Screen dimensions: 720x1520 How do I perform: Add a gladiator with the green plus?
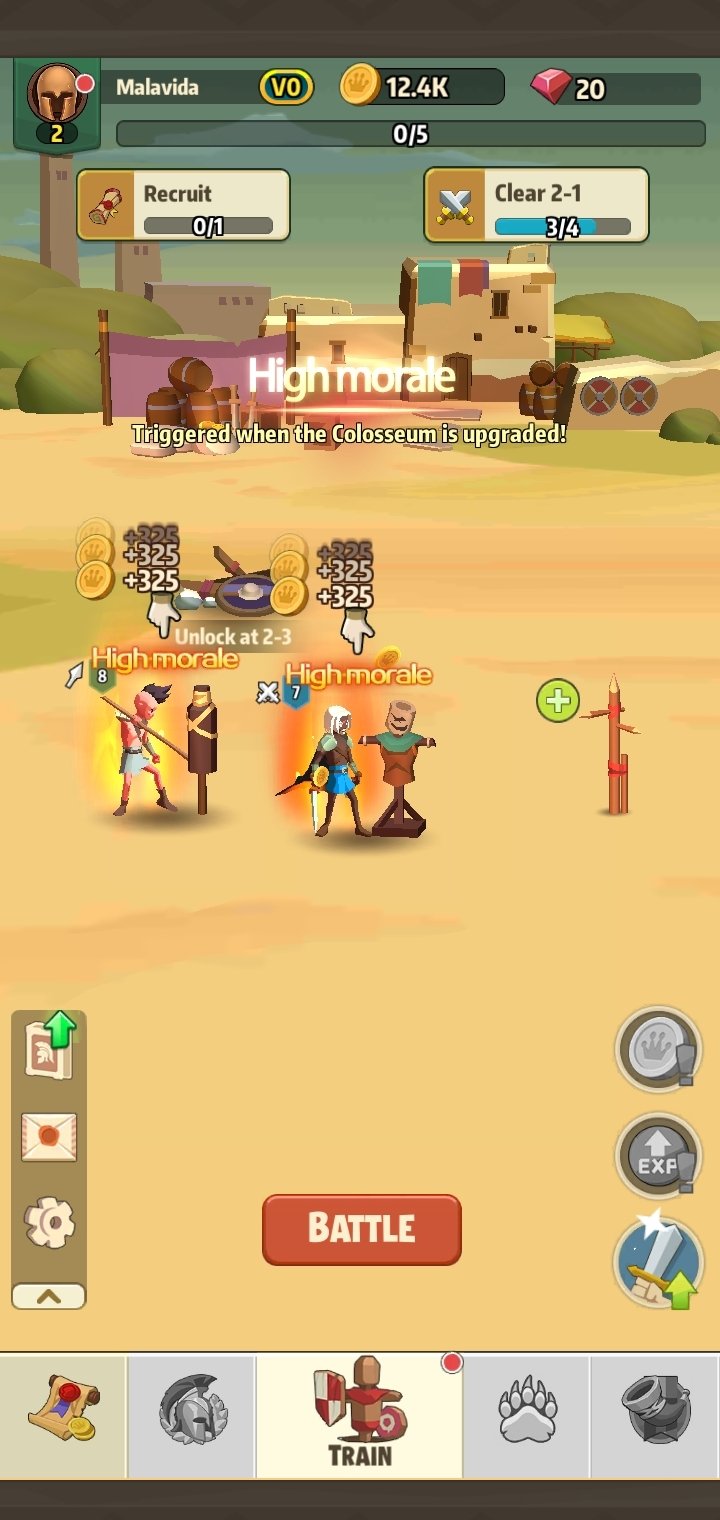point(558,700)
